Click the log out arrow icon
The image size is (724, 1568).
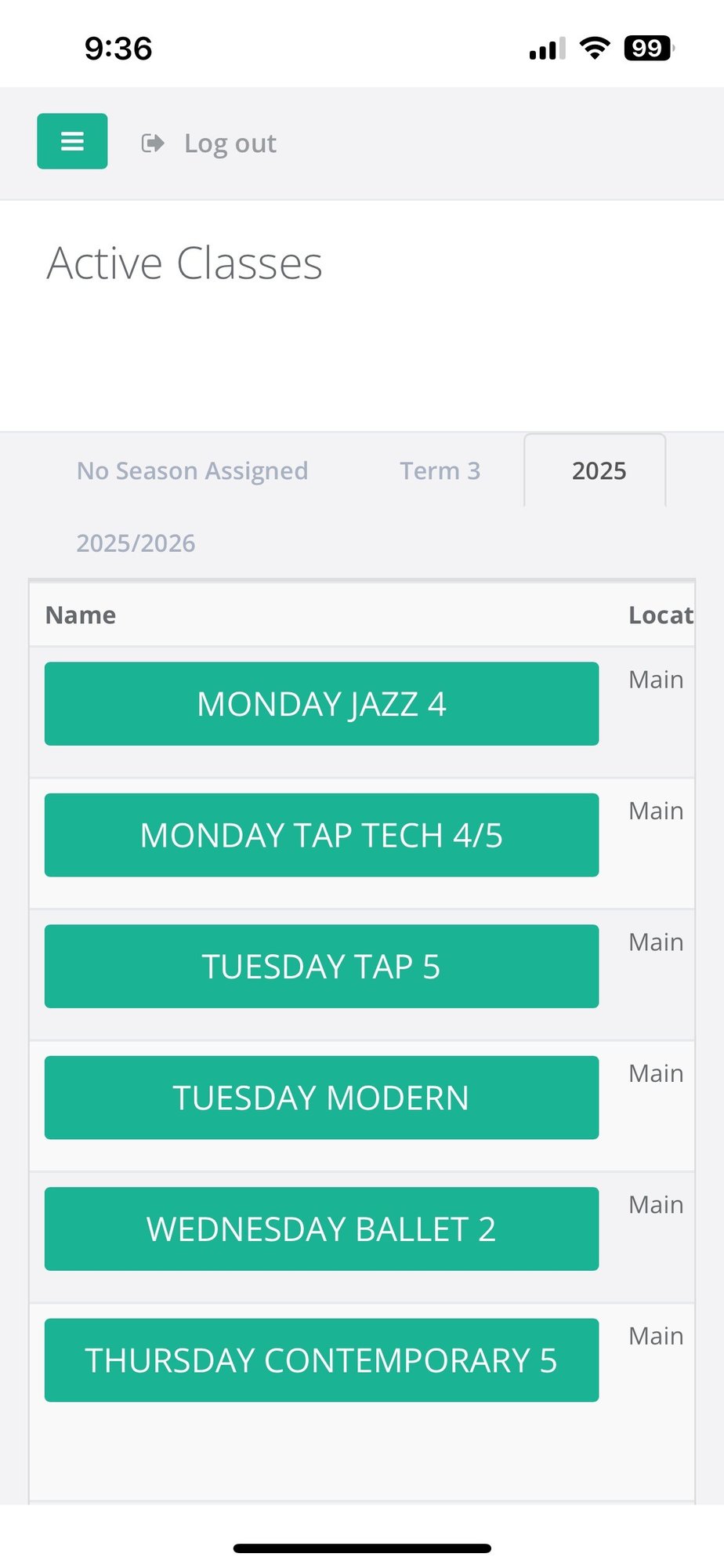coord(154,143)
